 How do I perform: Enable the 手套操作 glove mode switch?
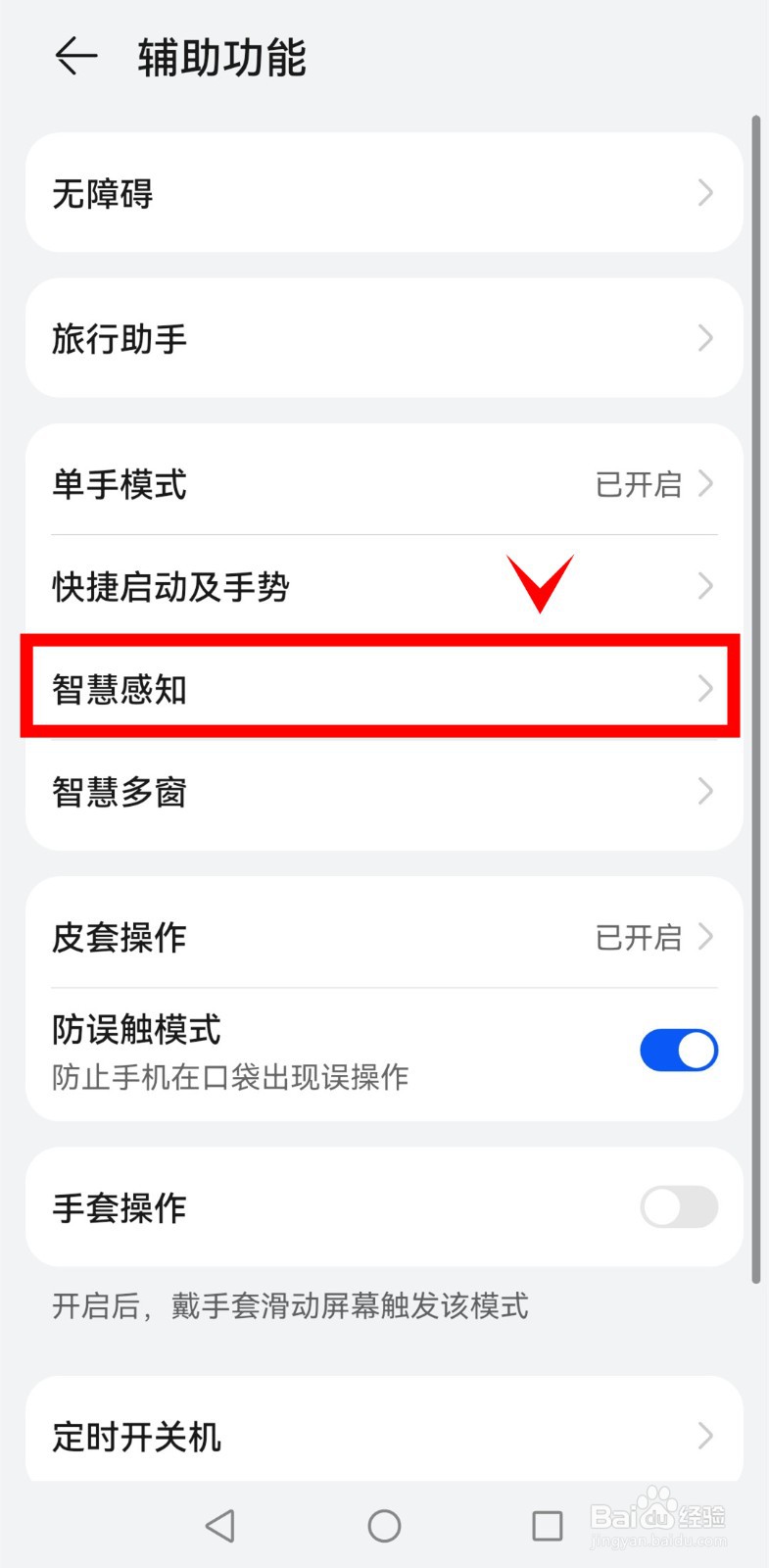click(x=679, y=1208)
